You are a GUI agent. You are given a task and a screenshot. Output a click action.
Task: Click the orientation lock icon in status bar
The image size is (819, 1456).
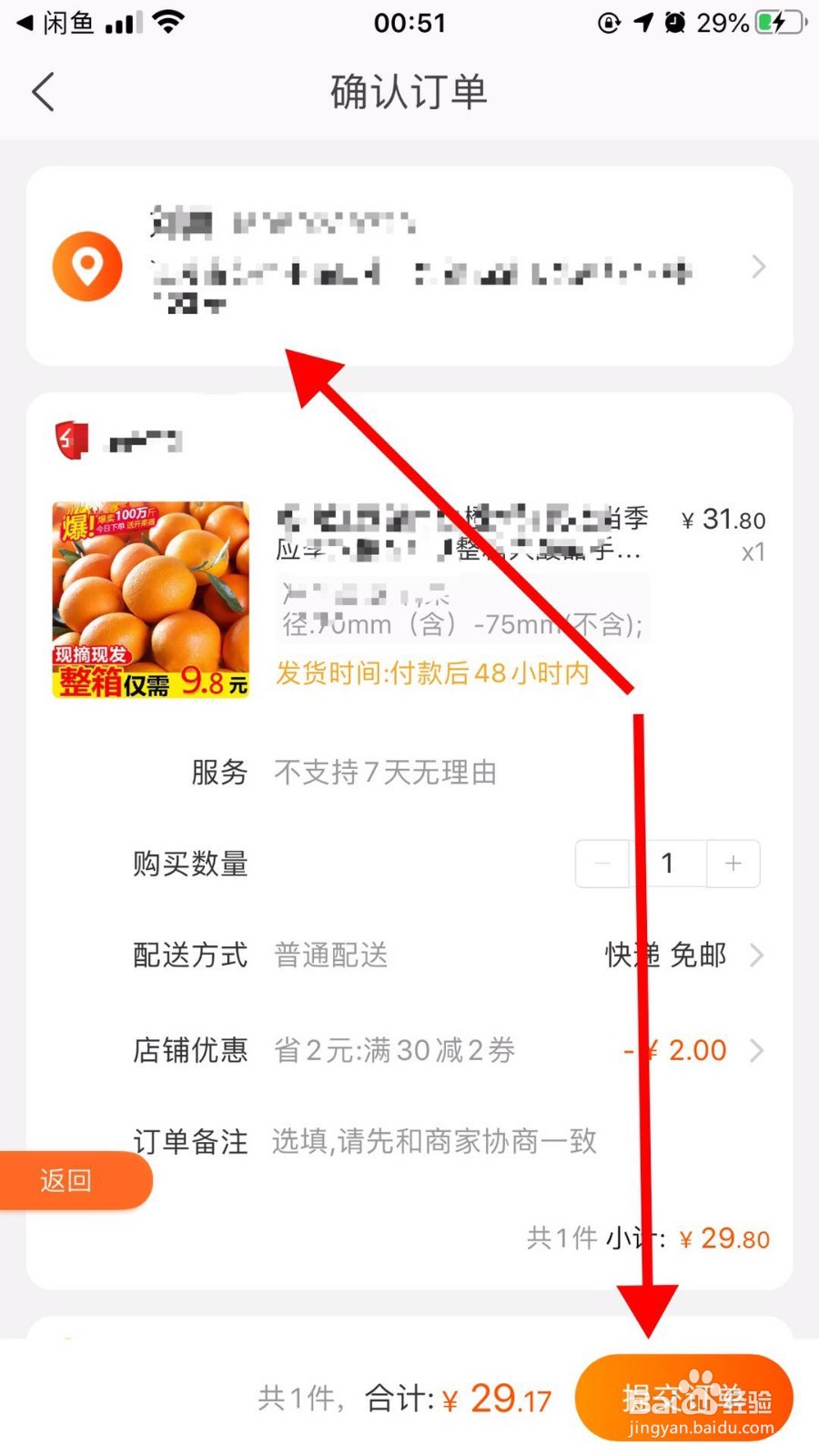(609, 24)
